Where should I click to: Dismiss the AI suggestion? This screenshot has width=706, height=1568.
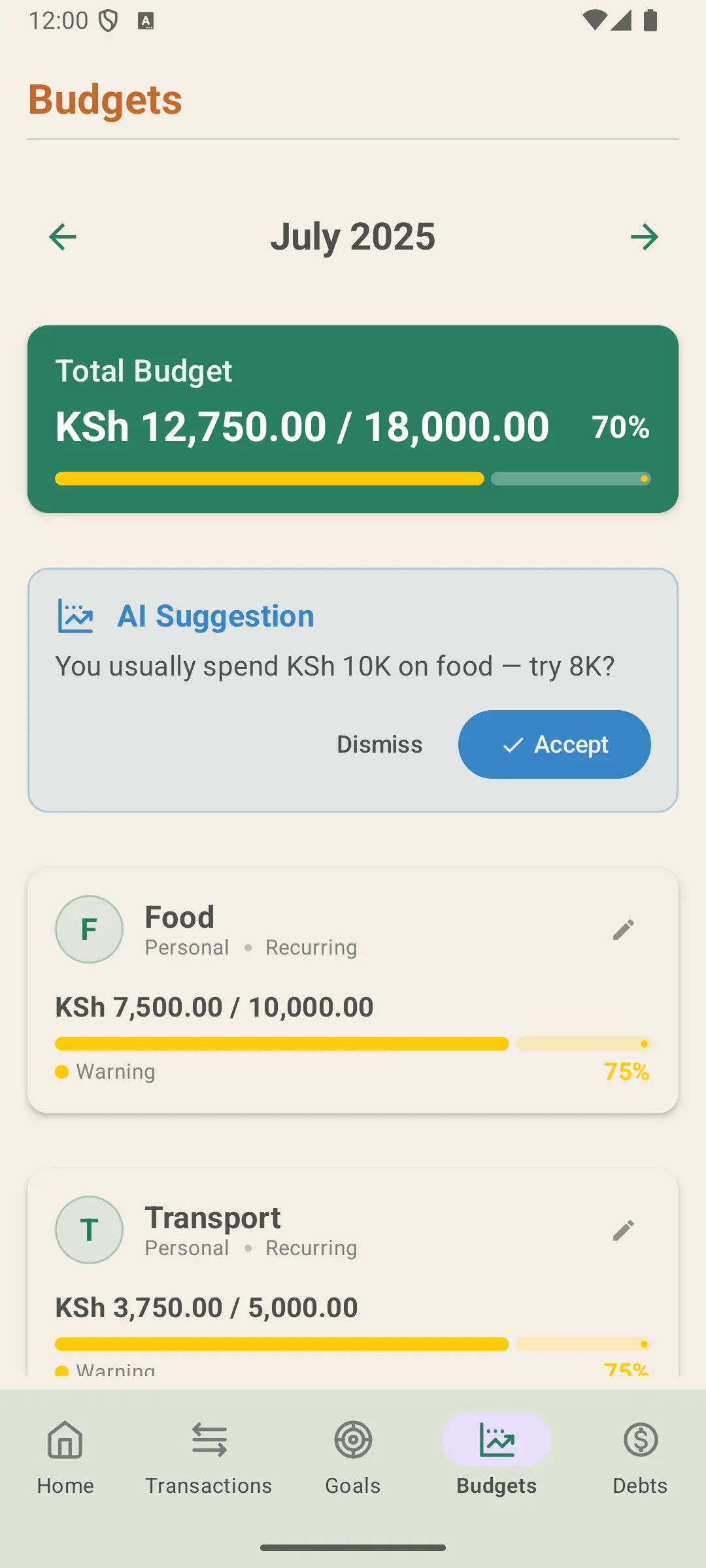(x=379, y=744)
